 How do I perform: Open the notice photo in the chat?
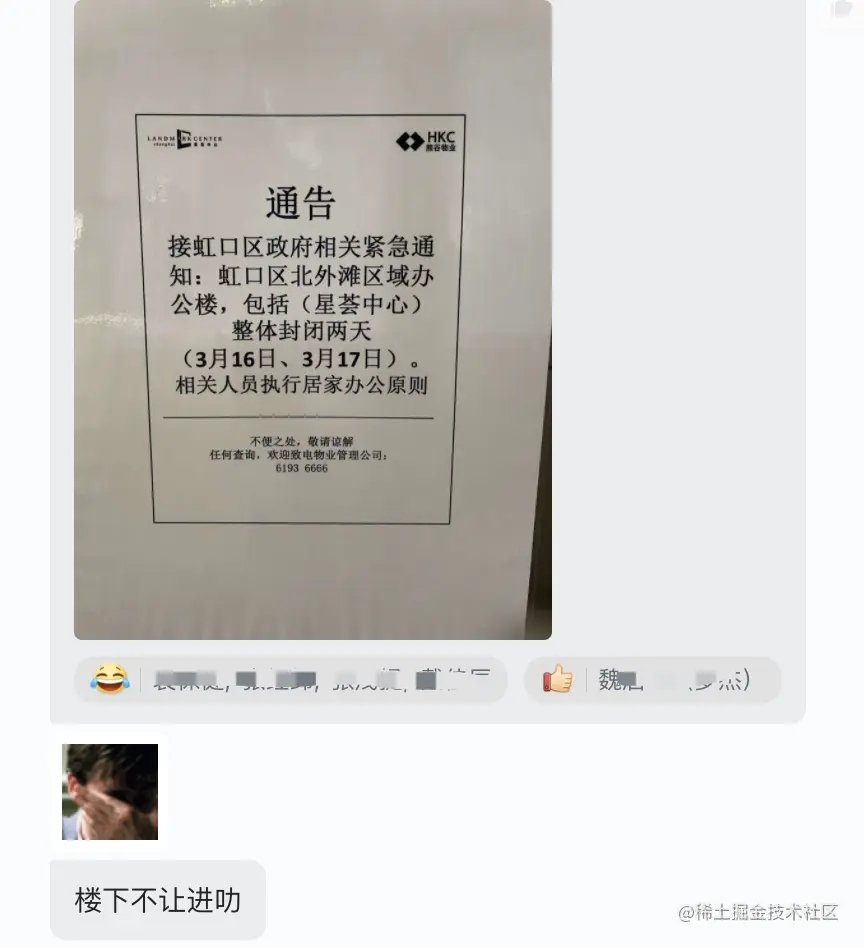312,320
